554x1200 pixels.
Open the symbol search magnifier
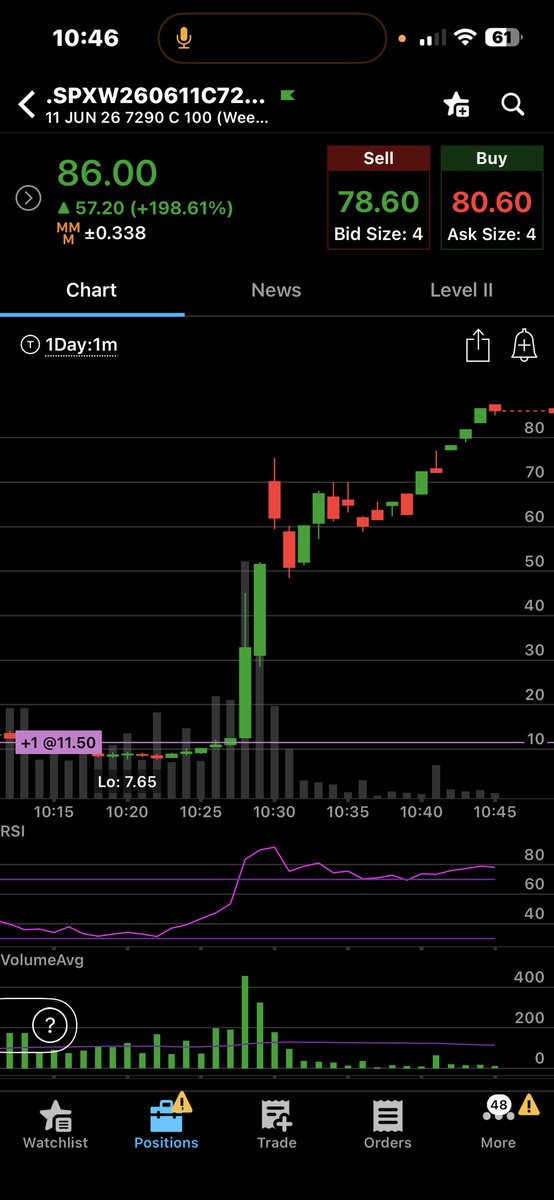coord(513,104)
